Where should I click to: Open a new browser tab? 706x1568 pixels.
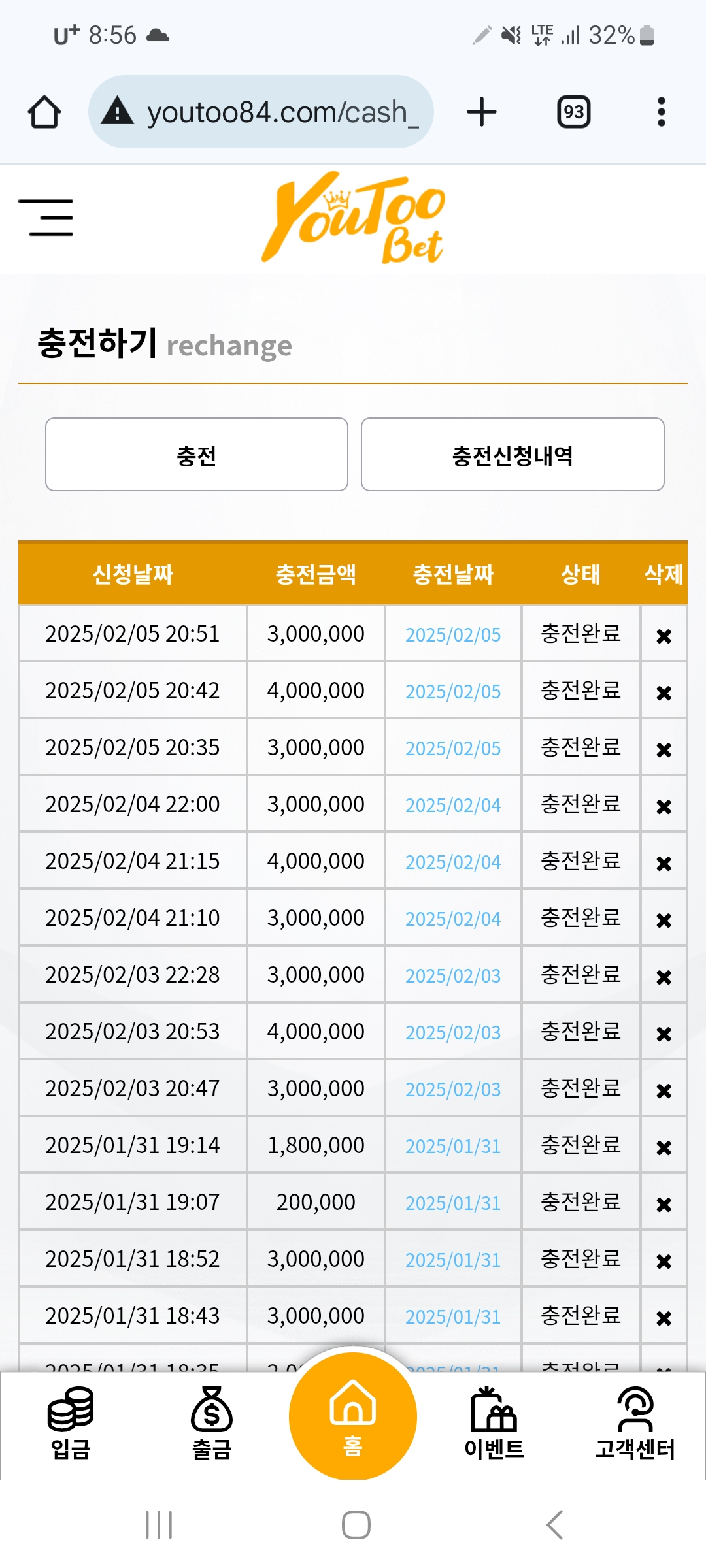coord(482,112)
